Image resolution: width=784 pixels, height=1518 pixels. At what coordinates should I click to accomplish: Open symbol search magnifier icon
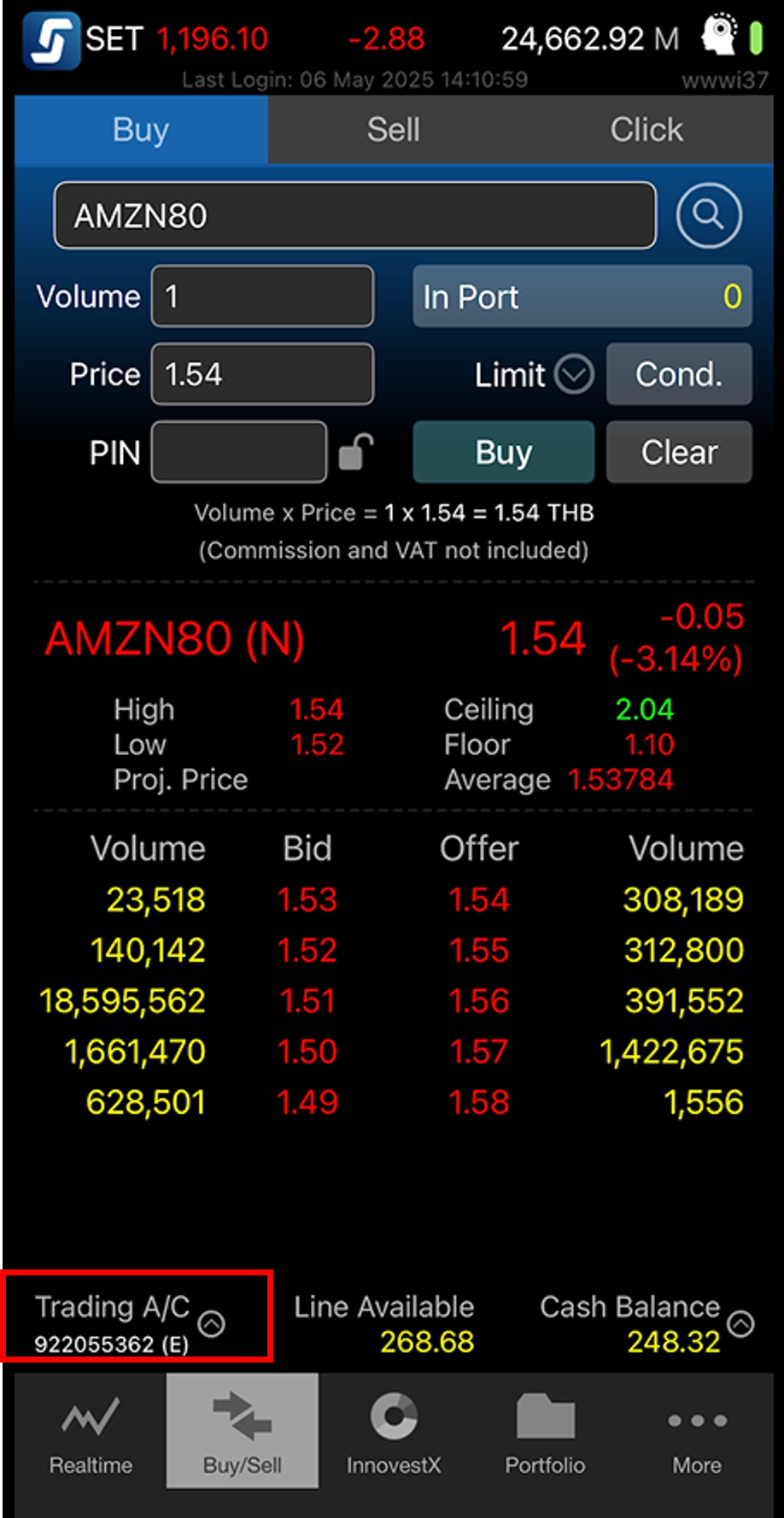[709, 215]
